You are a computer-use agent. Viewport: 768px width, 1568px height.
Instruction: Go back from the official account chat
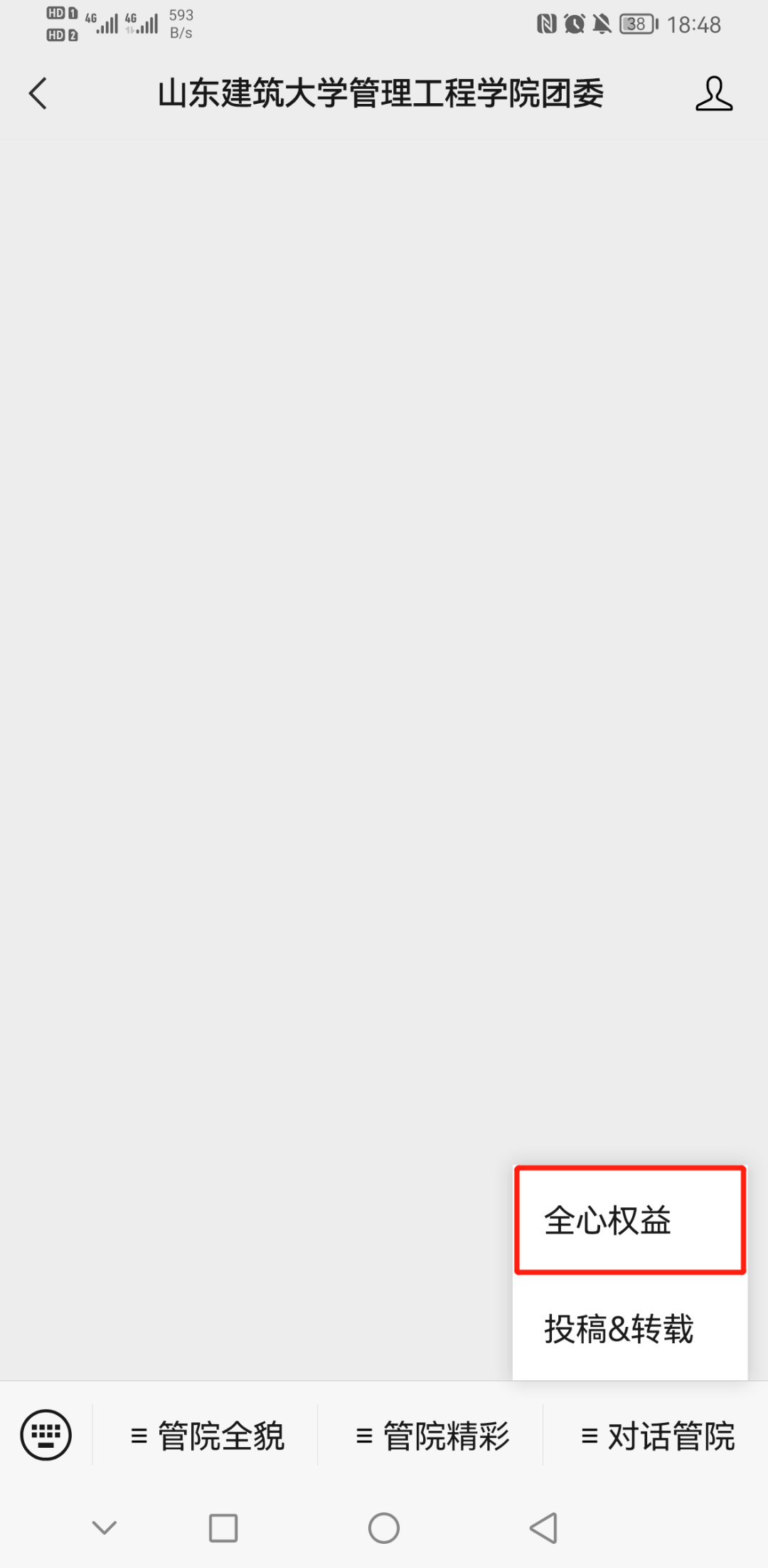(38, 93)
